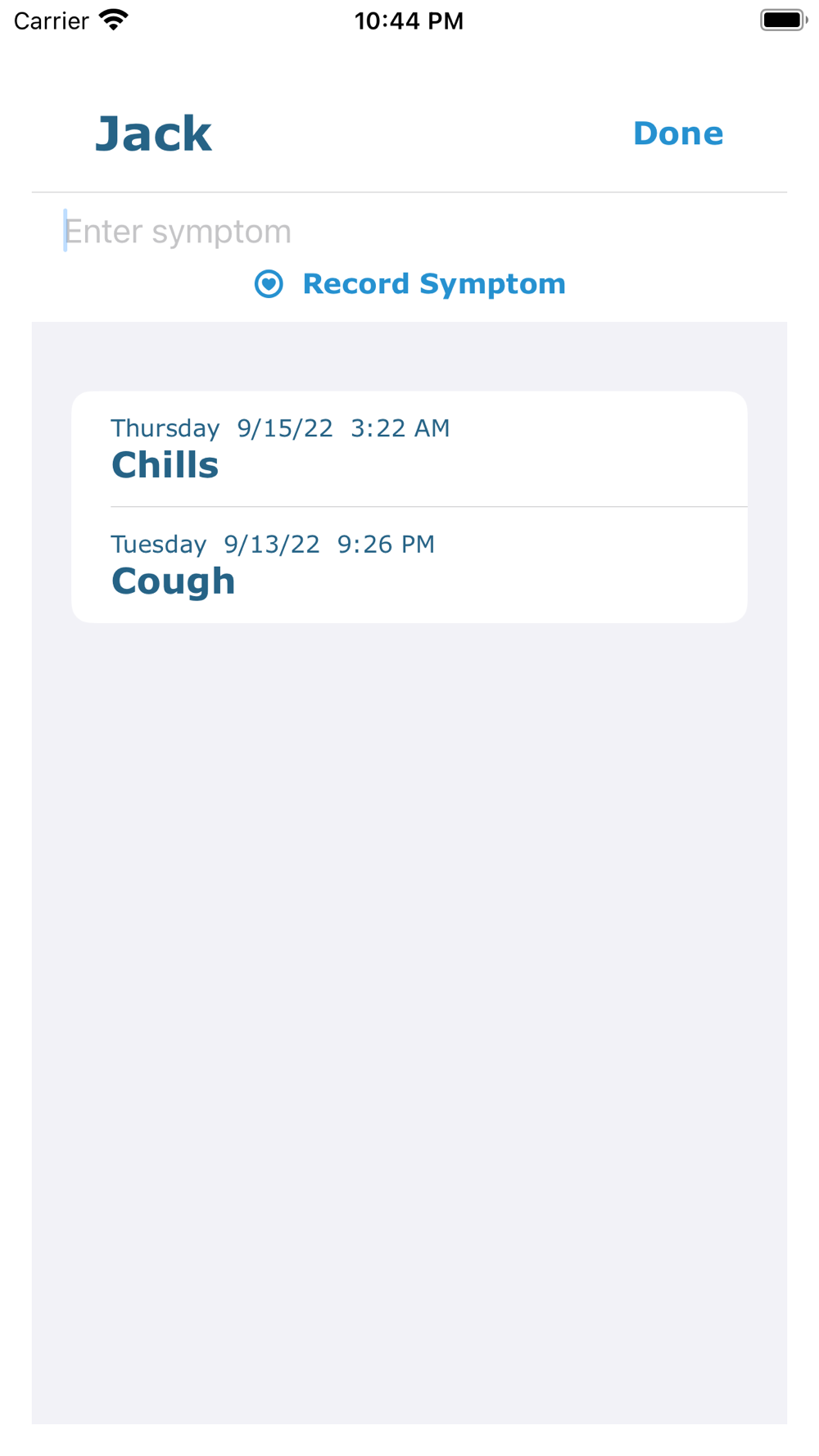The width and height of the screenshot is (819, 1456).
Task: Select the Cough entry from Tuesday
Action: coord(409,565)
